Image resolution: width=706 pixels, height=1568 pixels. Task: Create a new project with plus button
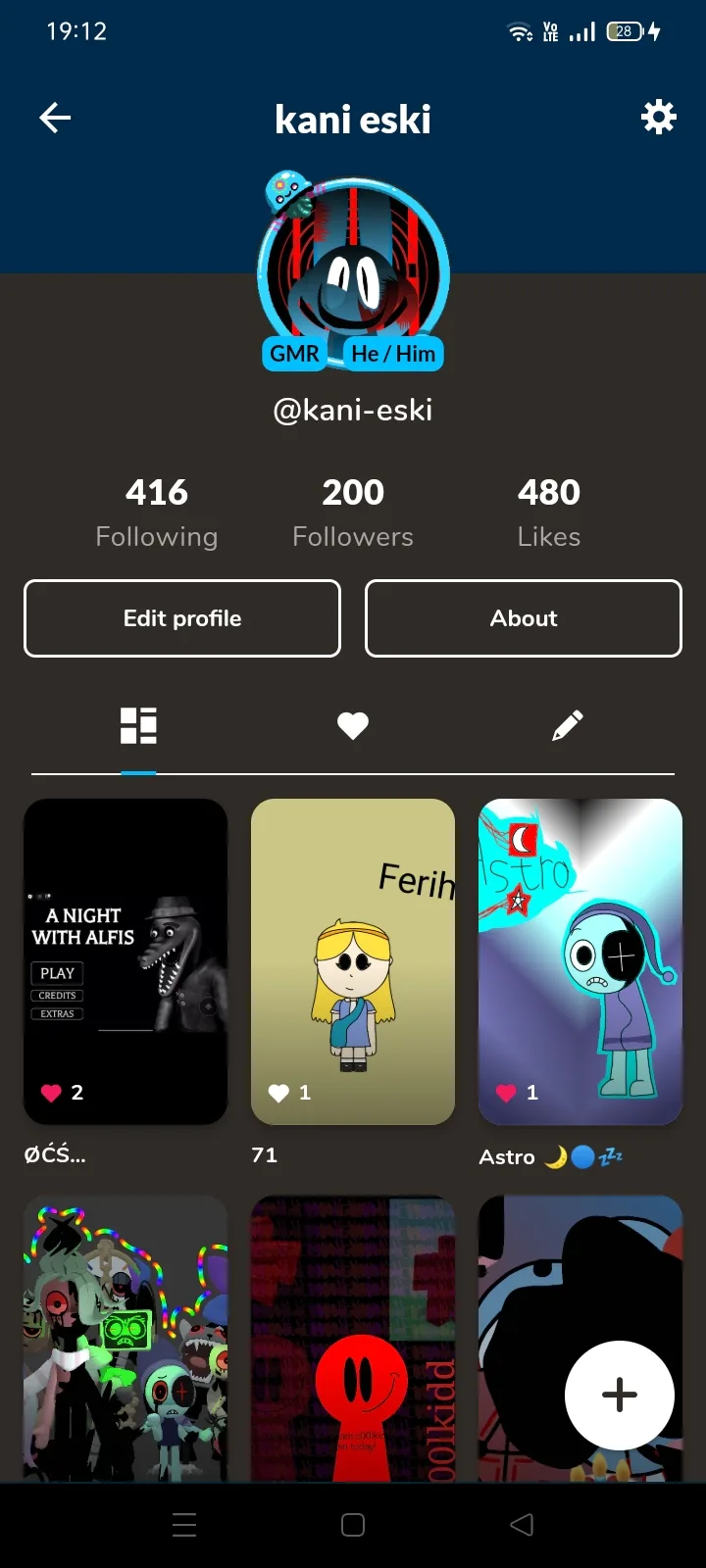pos(619,1395)
